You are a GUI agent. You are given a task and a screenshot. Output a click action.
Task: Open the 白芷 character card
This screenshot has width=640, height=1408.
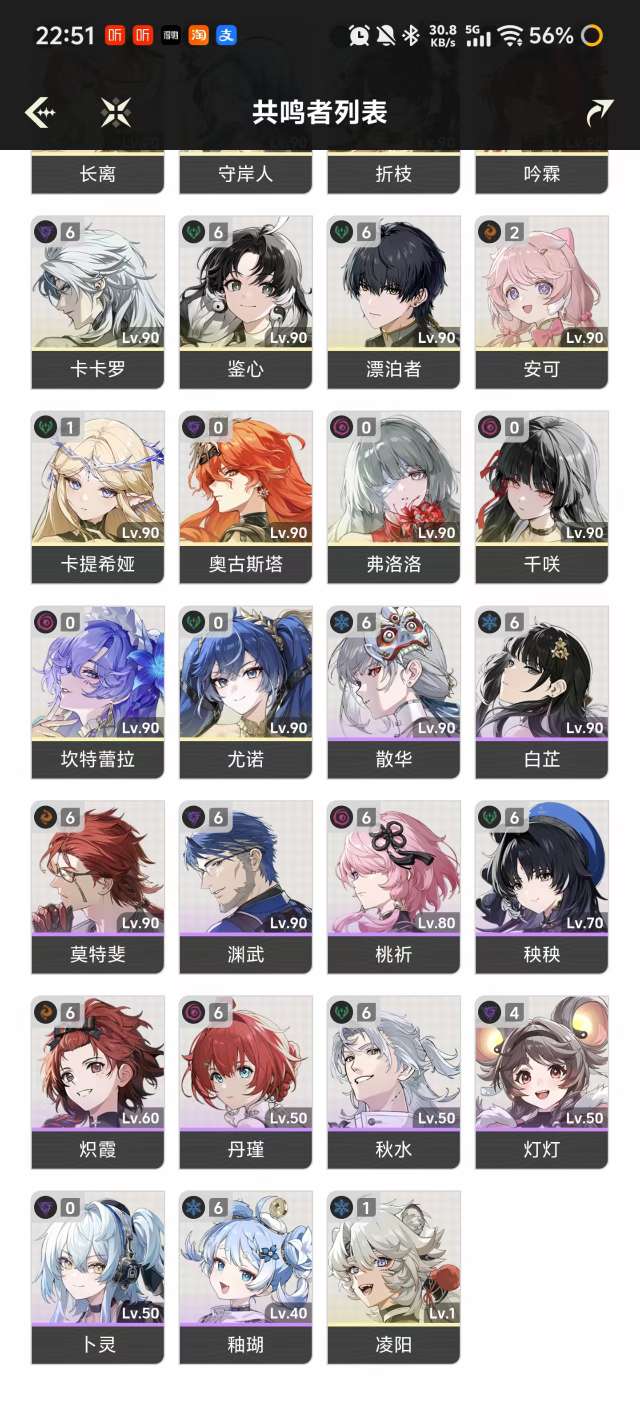point(542,692)
